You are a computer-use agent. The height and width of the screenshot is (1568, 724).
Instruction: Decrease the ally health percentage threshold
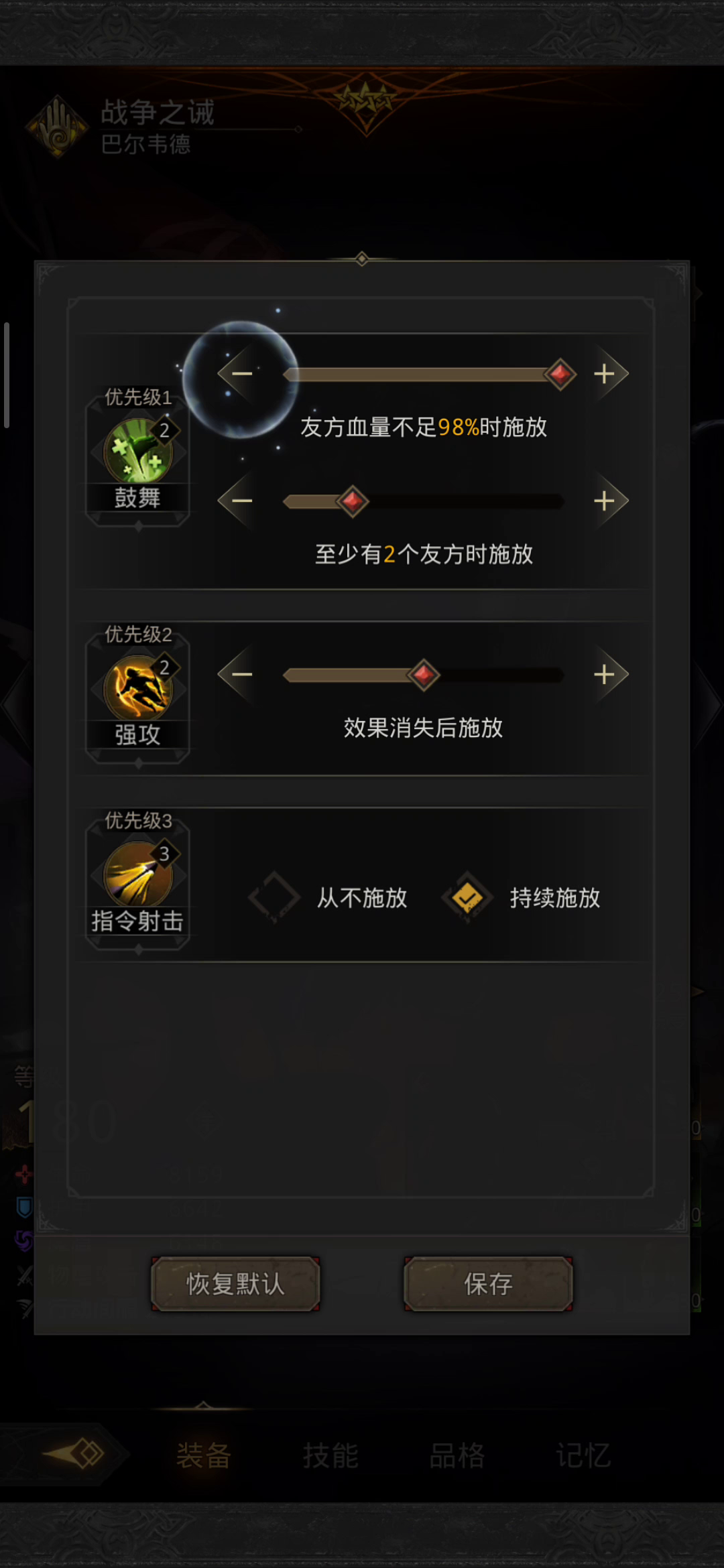pyautogui.click(x=241, y=374)
